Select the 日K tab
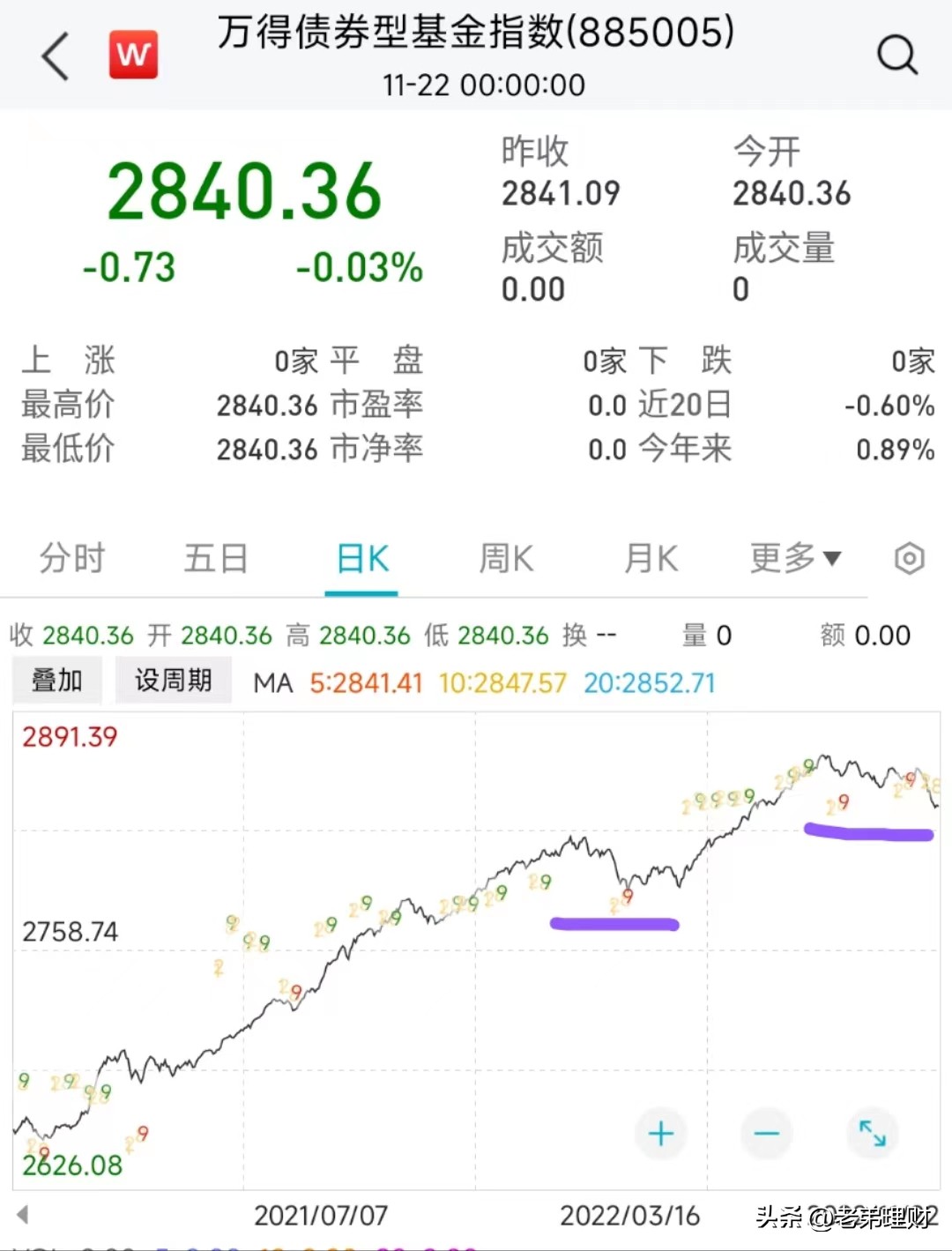This screenshot has width=952, height=1251. 361,558
